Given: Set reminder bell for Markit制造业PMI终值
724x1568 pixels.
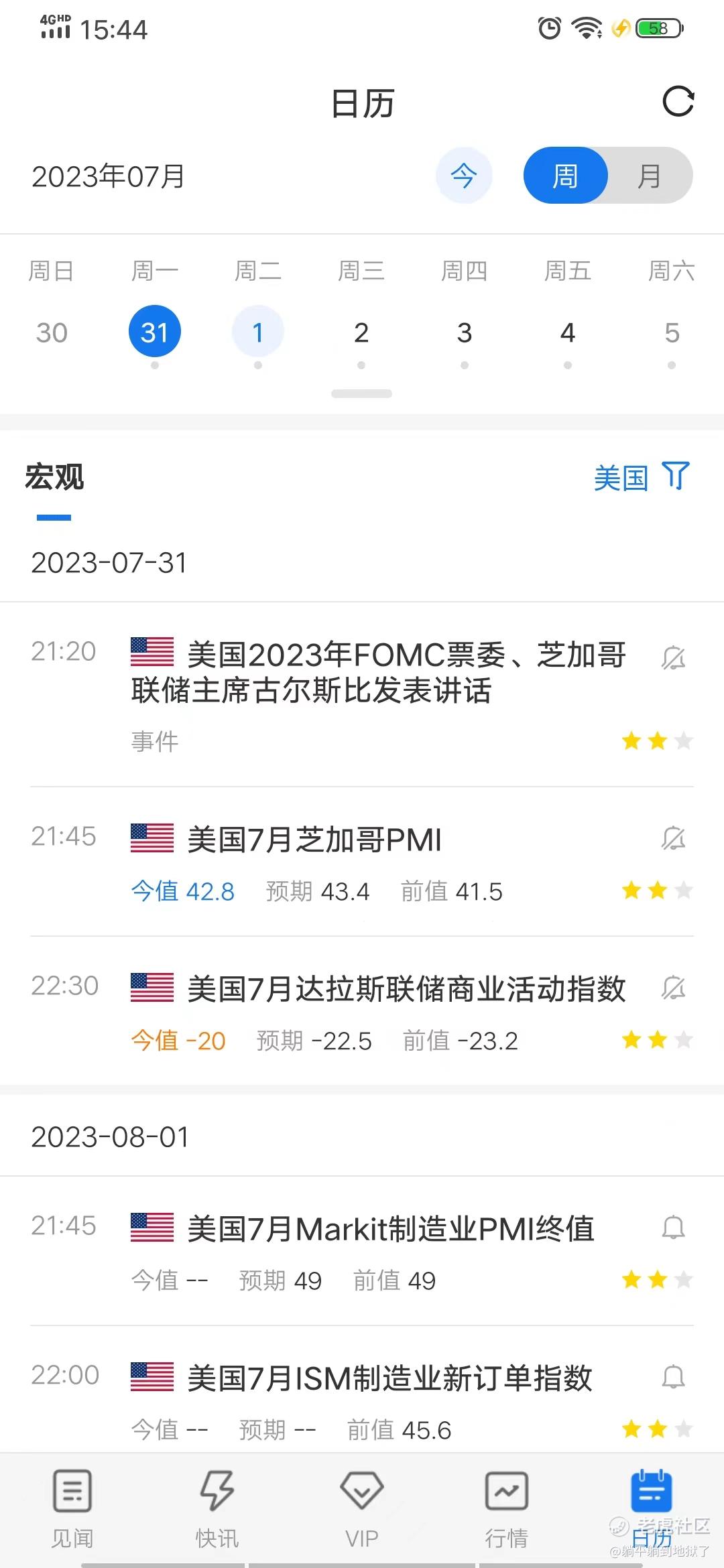Looking at the screenshot, I should (x=673, y=1228).
